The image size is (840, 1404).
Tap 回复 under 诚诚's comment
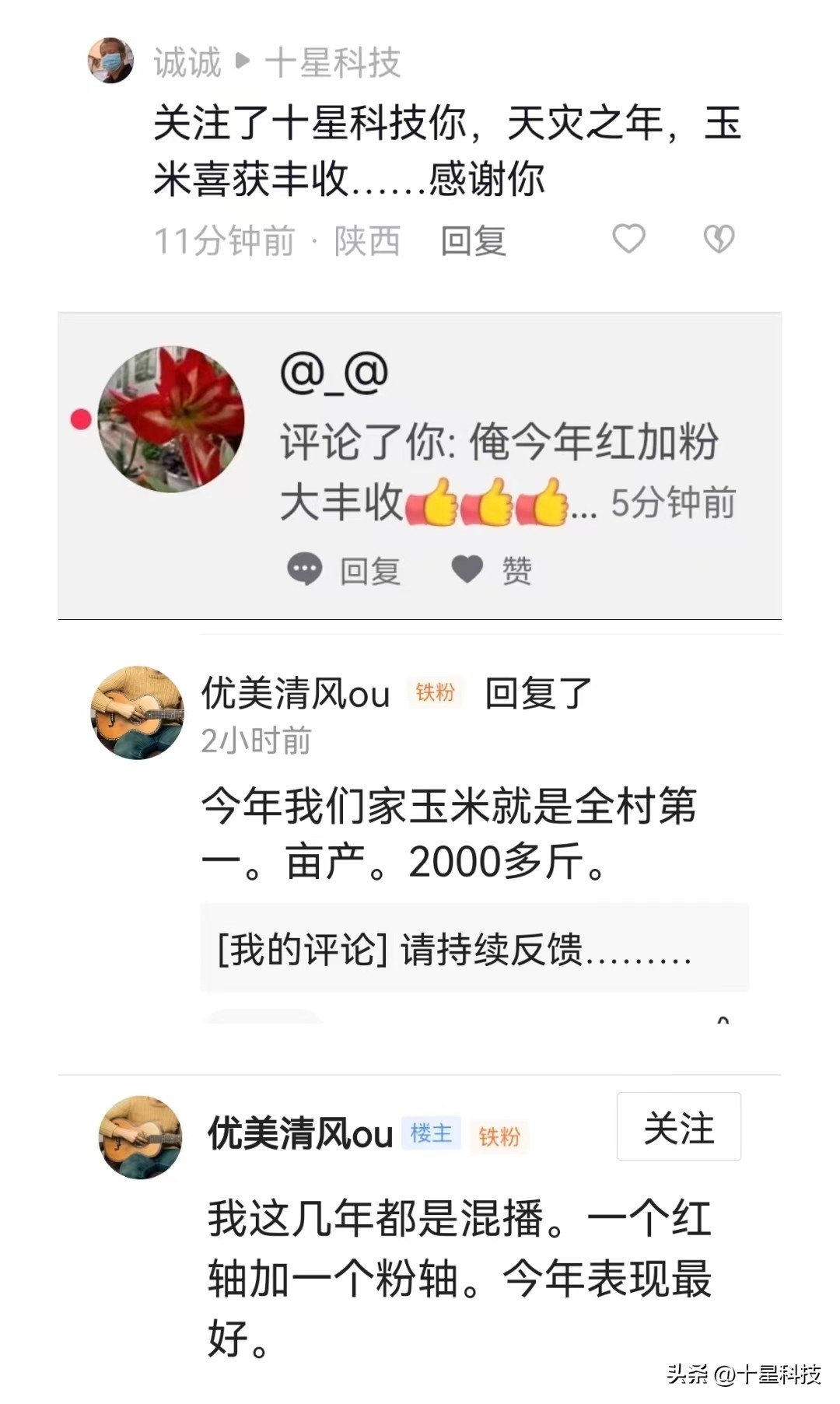473,242
